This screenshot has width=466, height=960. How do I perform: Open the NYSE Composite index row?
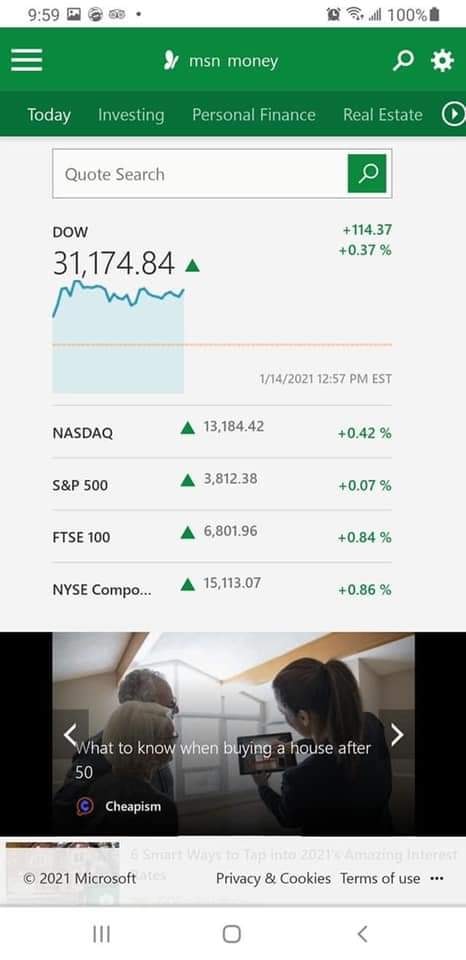tap(222, 588)
